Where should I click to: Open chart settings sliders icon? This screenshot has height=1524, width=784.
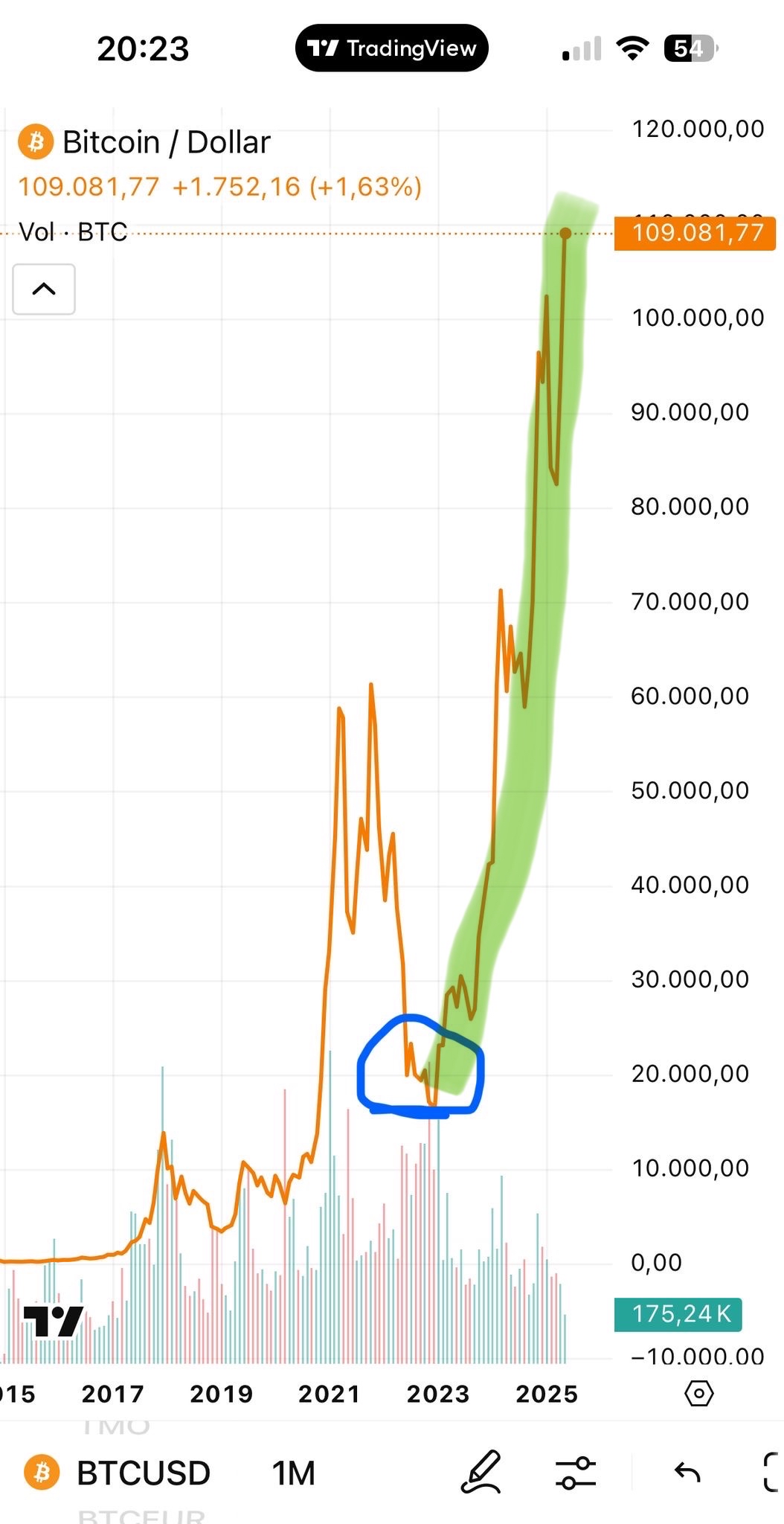coord(576,1473)
